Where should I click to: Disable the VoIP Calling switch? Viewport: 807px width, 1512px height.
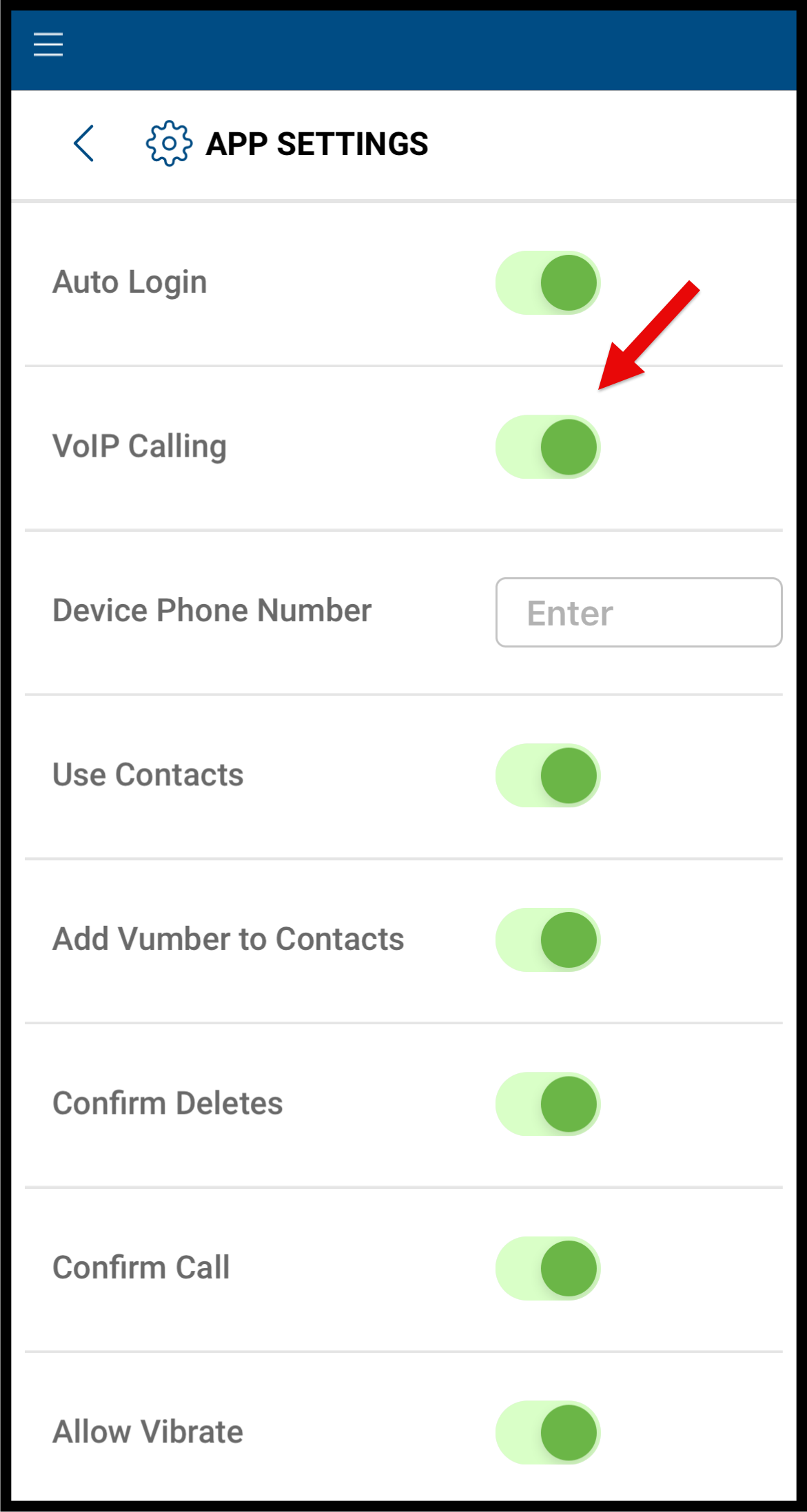click(548, 446)
